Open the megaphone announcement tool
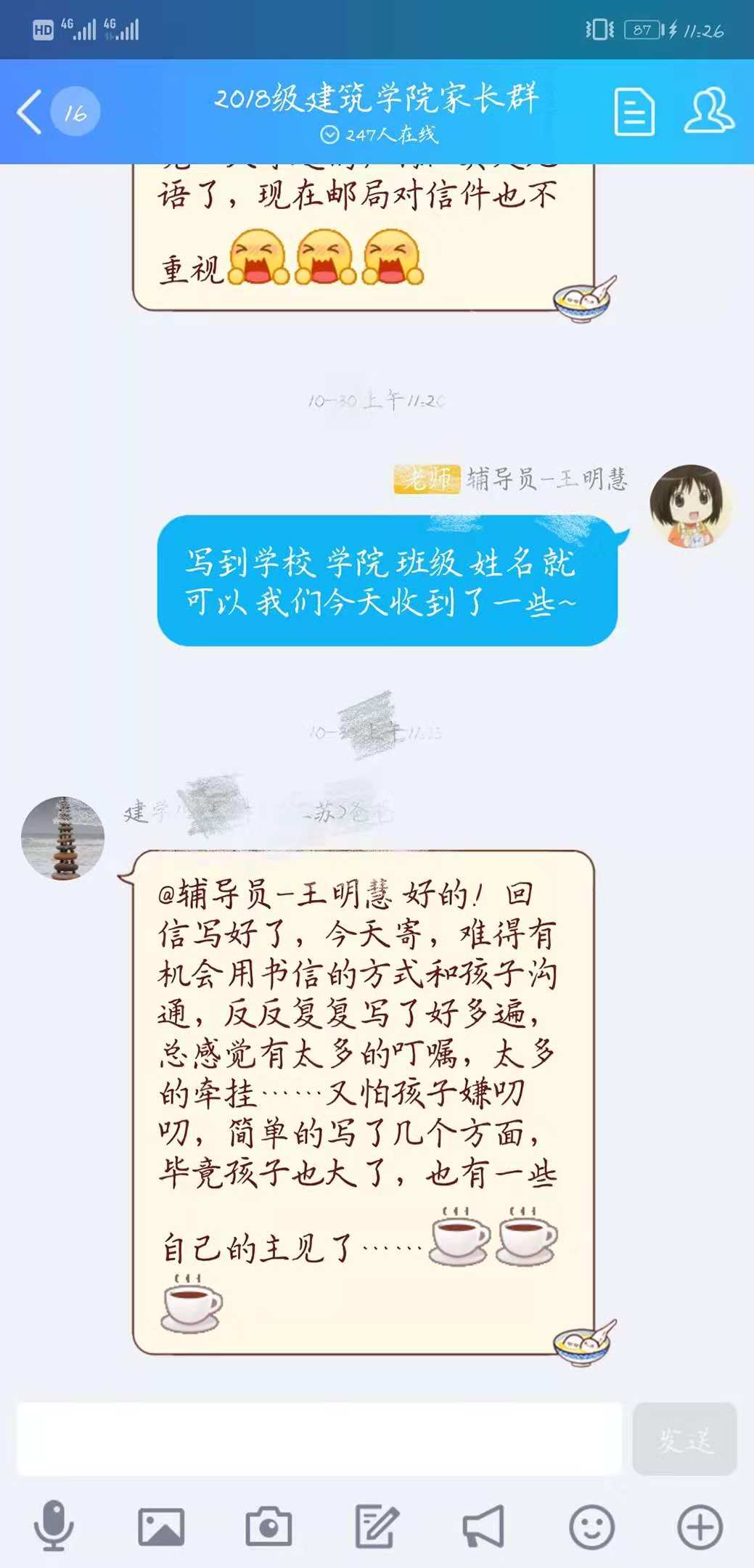The image size is (754, 1568). click(x=483, y=1526)
